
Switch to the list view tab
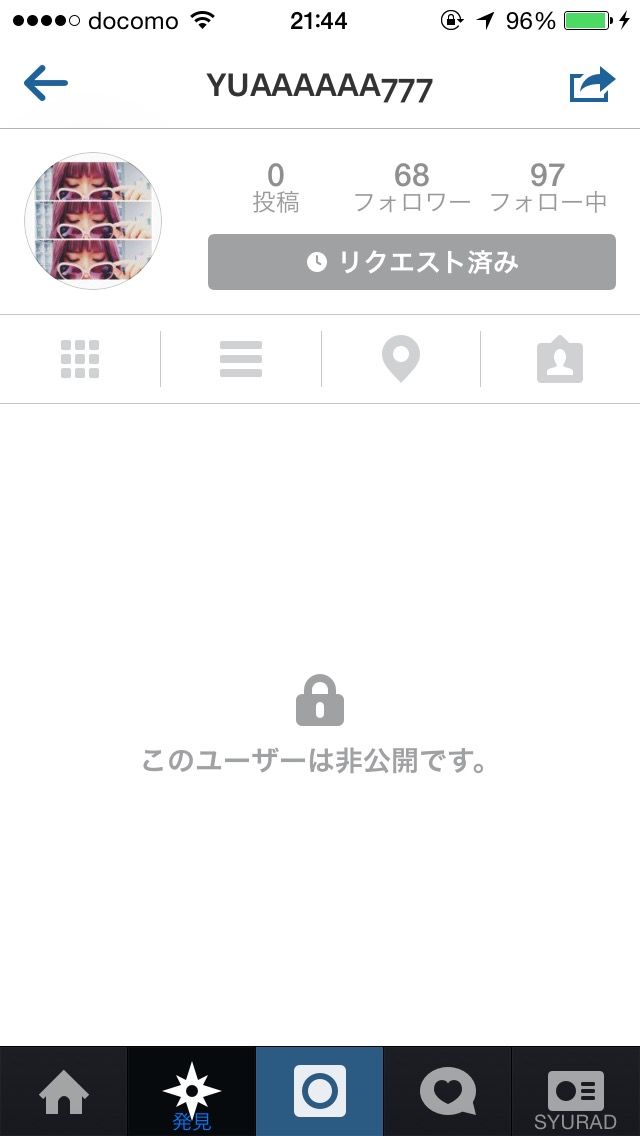[x=241, y=359]
